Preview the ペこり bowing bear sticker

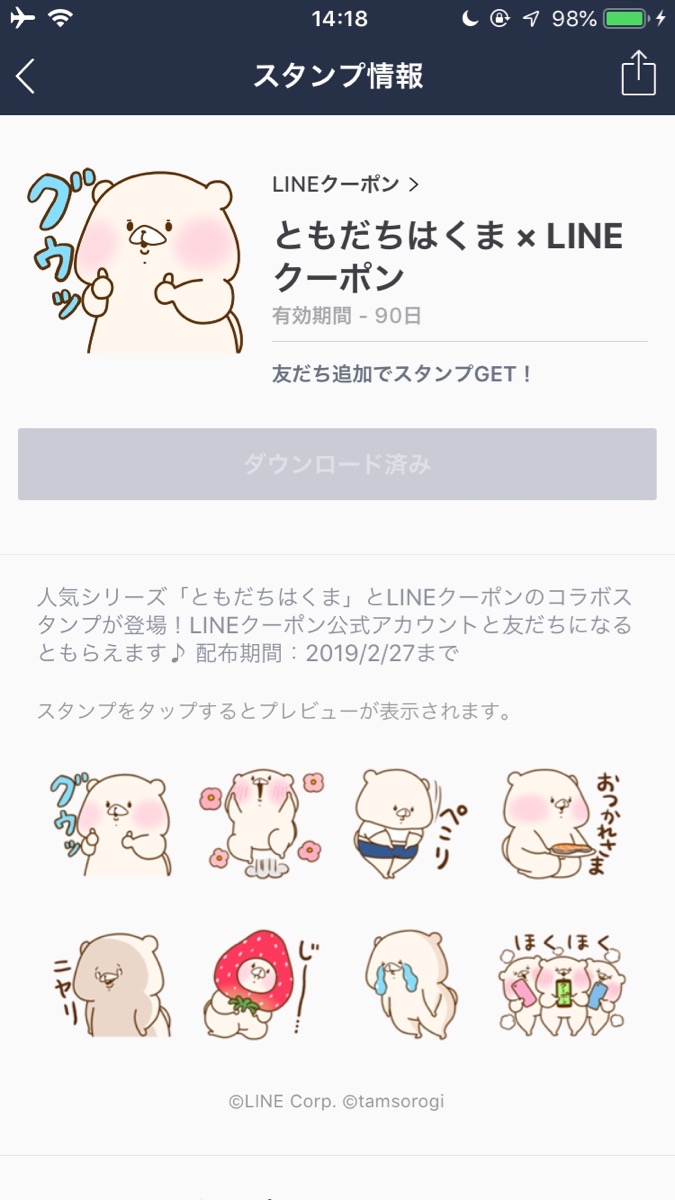pos(411,824)
